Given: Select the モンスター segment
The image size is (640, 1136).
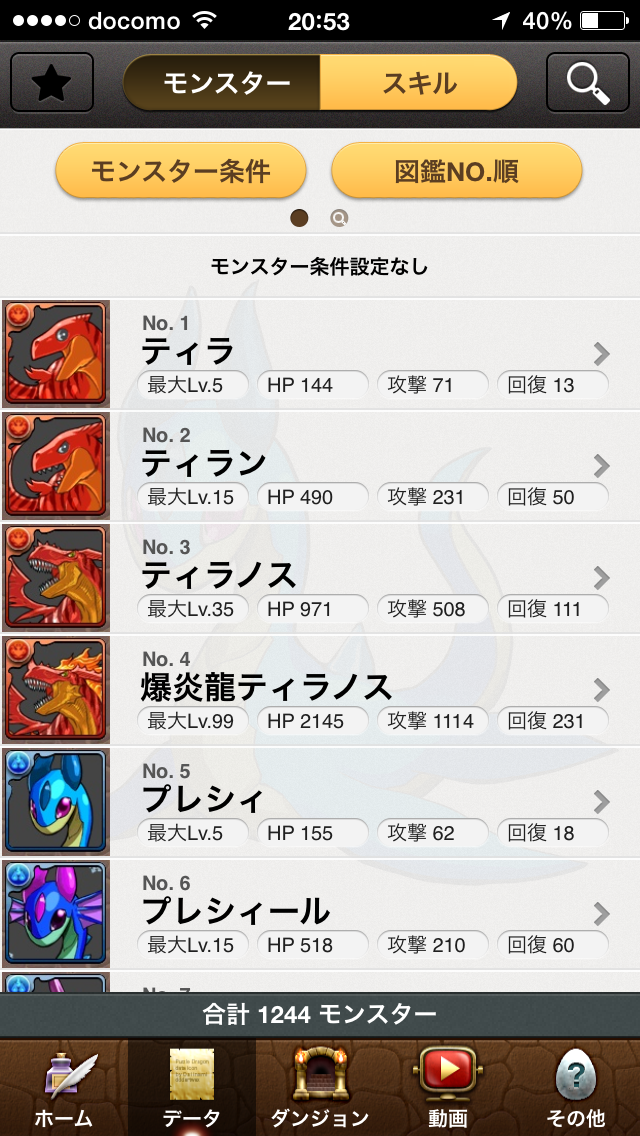Looking at the screenshot, I should tap(222, 83).
